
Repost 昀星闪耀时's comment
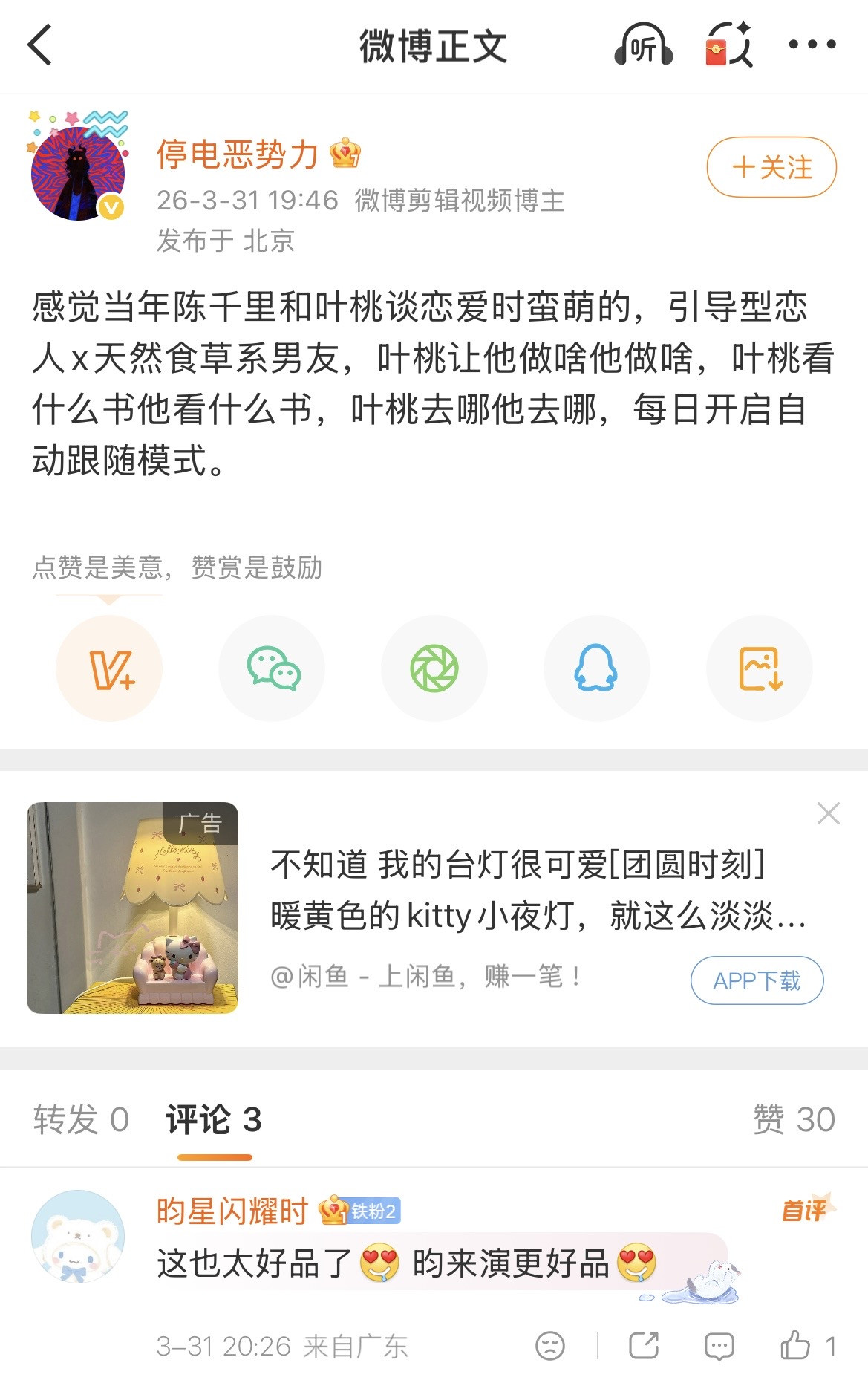(x=644, y=1345)
